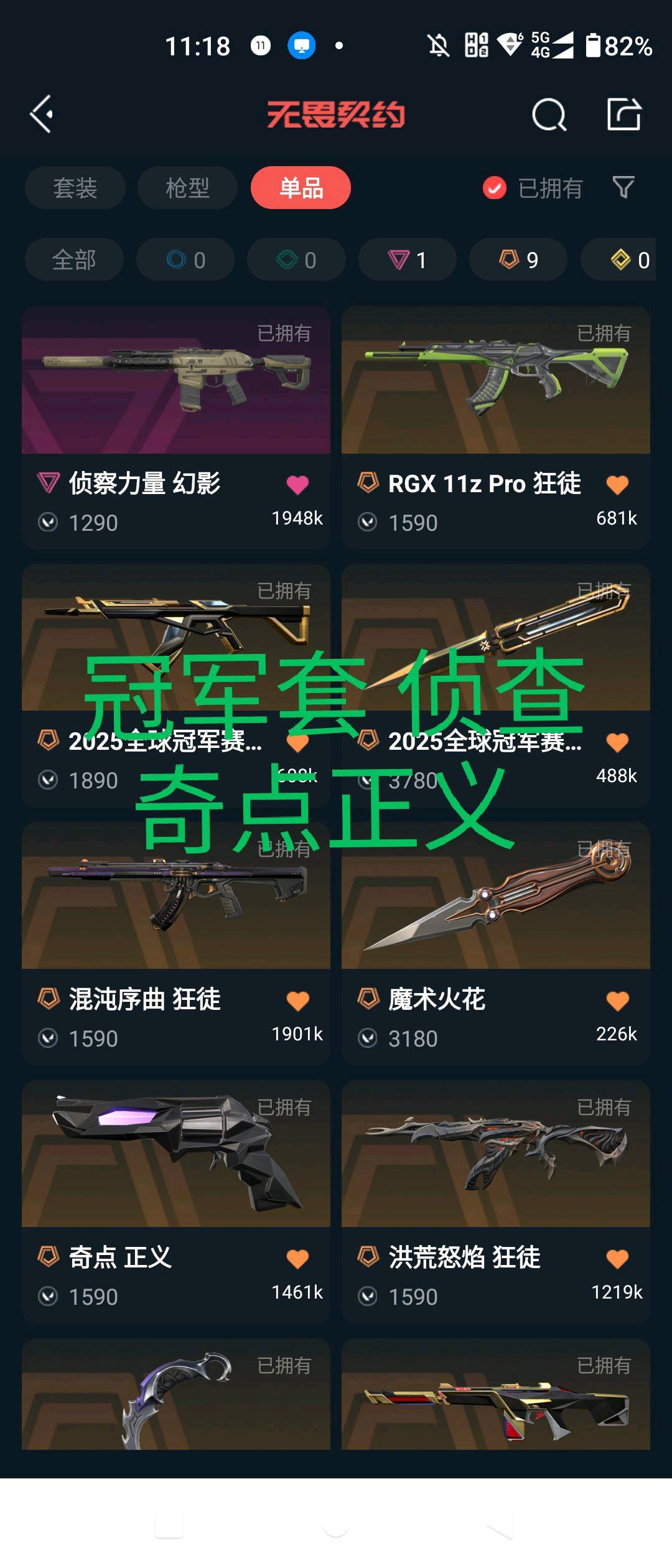Filter by the blue tier with 0 items

185,259
